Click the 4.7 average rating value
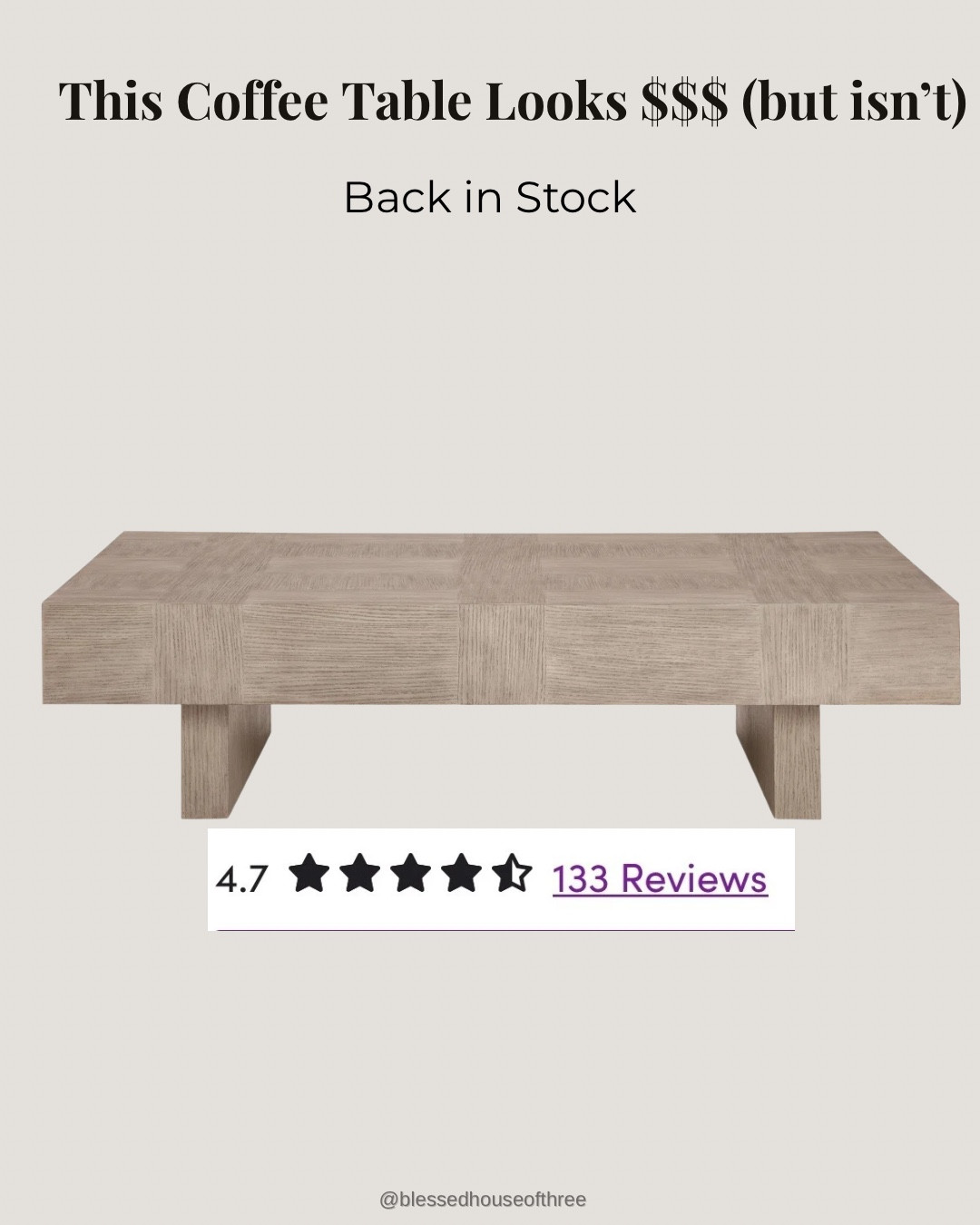 click(241, 877)
